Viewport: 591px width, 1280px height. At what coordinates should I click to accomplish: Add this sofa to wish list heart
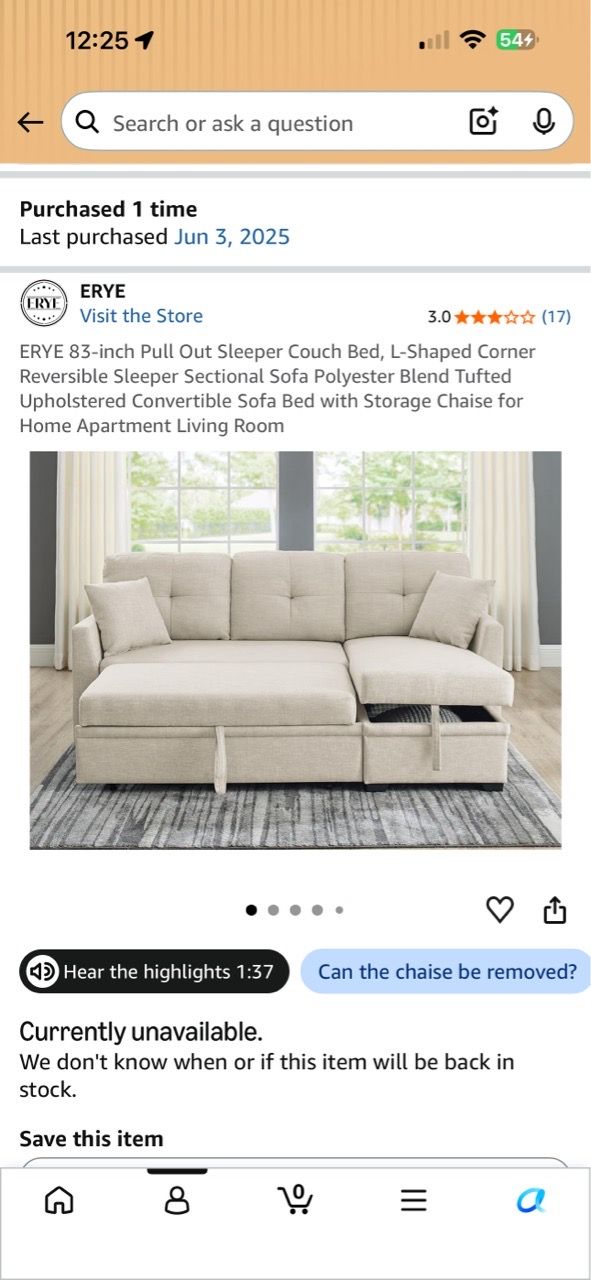pos(499,909)
